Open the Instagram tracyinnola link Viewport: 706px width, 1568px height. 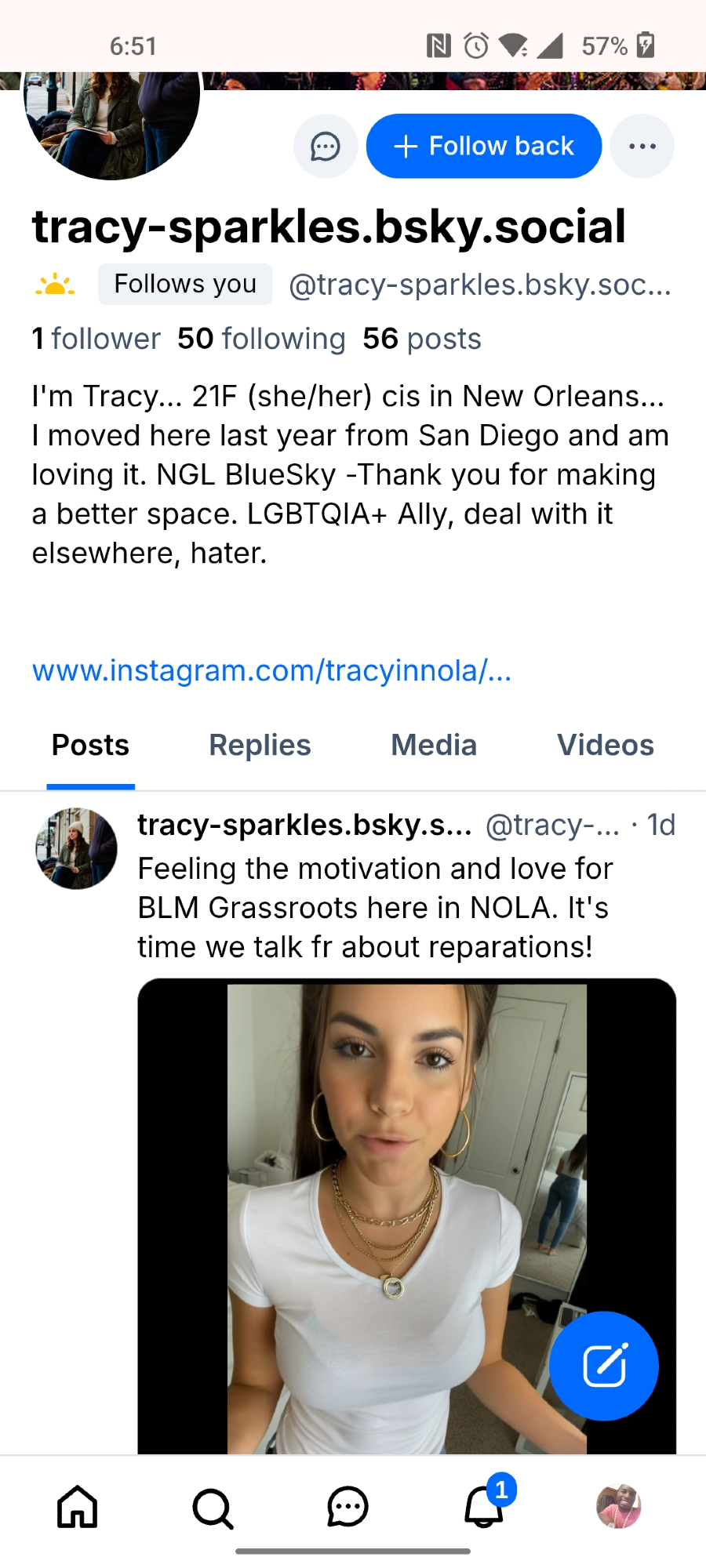click(x=271, y=671)
